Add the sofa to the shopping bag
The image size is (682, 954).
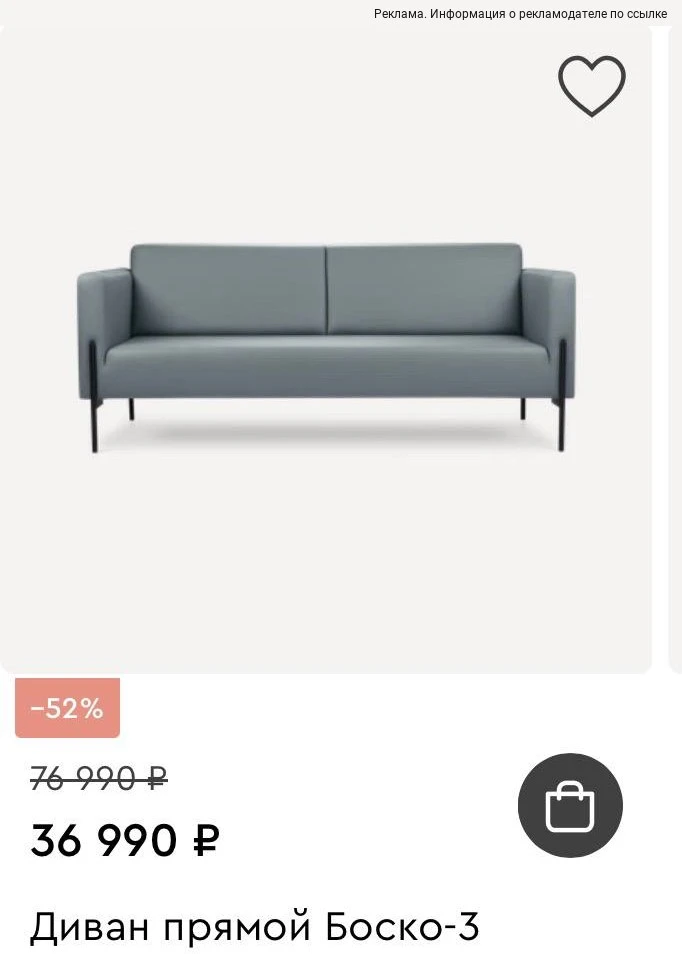[x=570, y=806]
